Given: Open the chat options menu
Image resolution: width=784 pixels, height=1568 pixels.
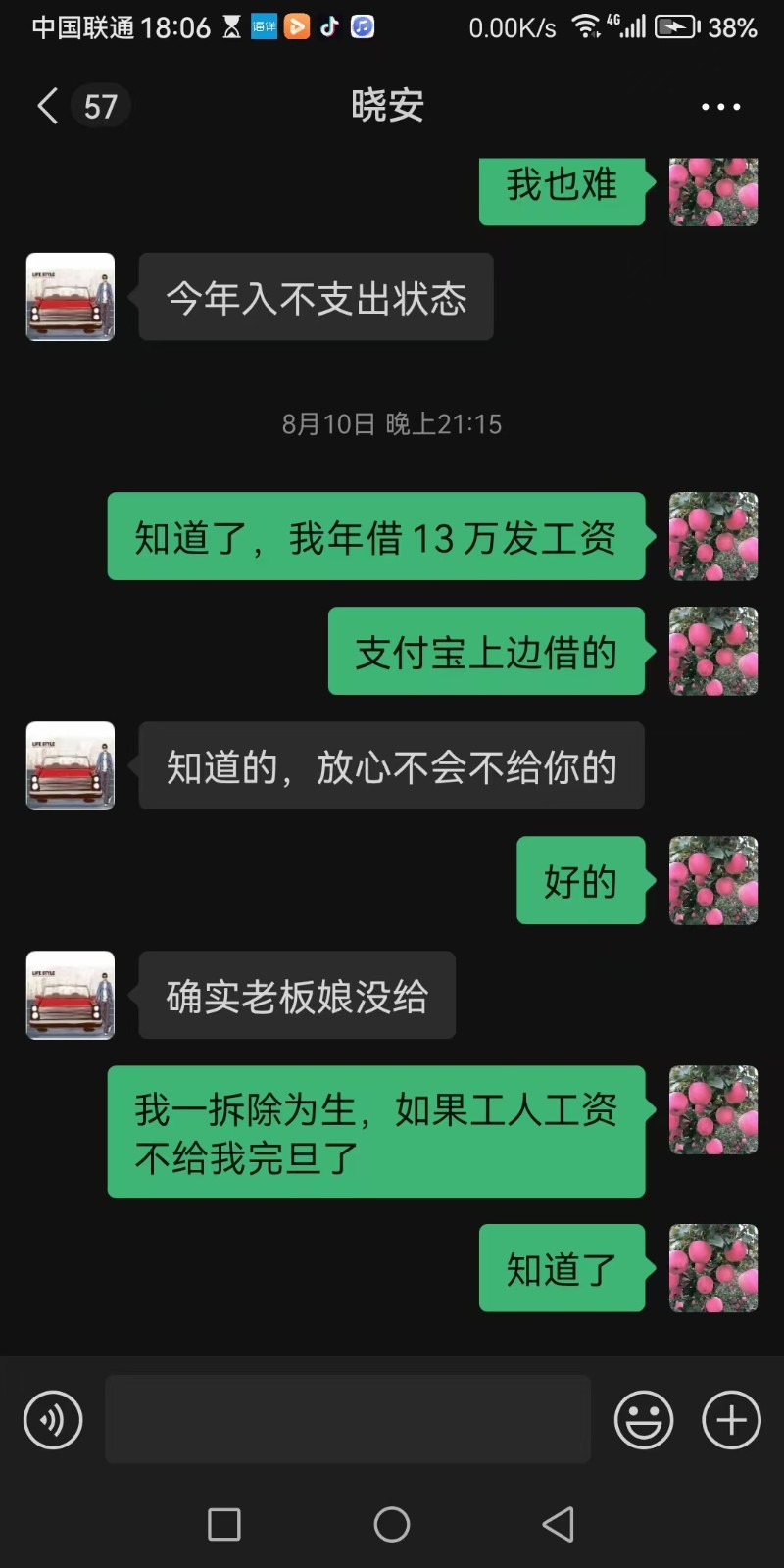Looking at the screenshot, I should point(720,107).
